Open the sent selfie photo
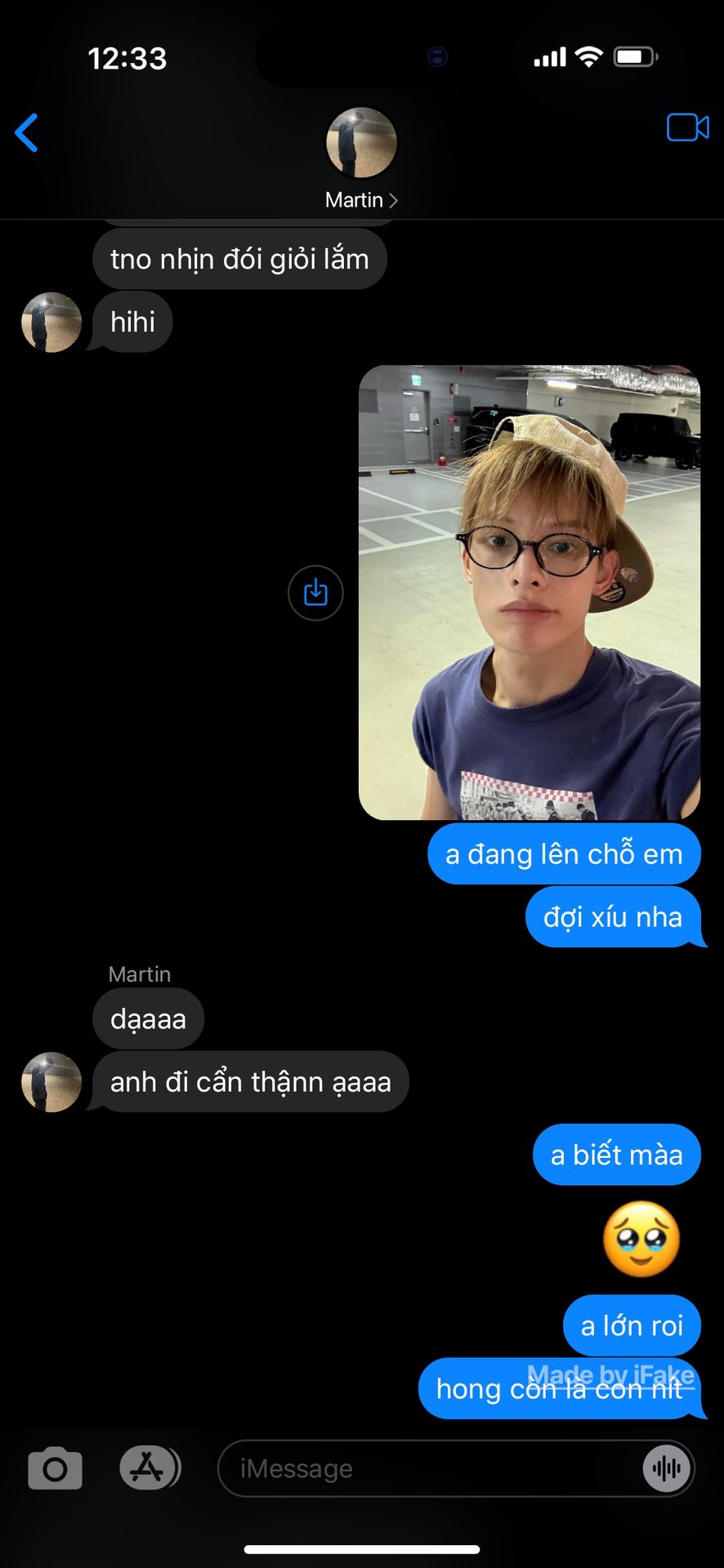This screenshot has height=1568, width=724. pos(530,592)
